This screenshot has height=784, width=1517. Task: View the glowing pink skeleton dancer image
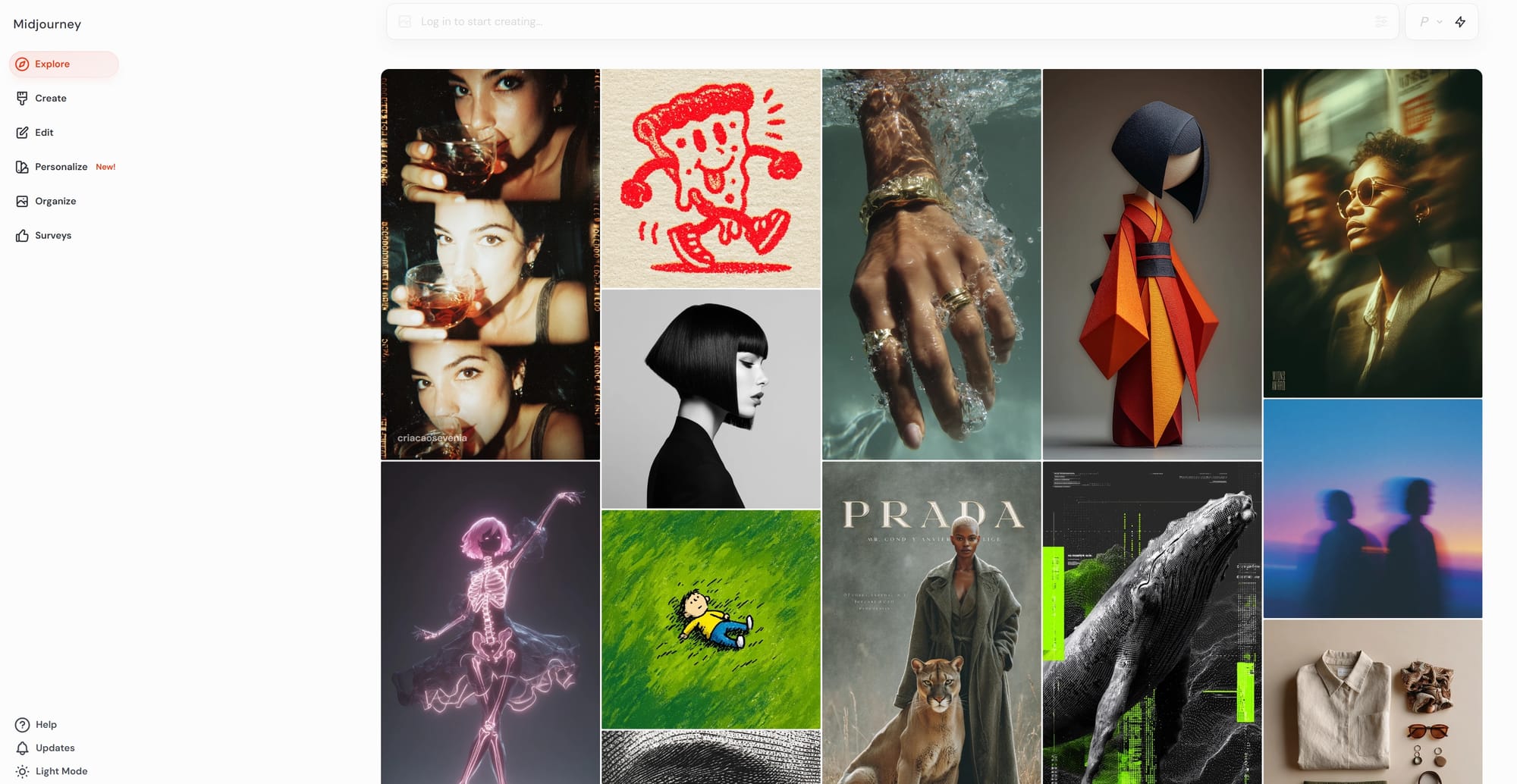coord(490,622)
